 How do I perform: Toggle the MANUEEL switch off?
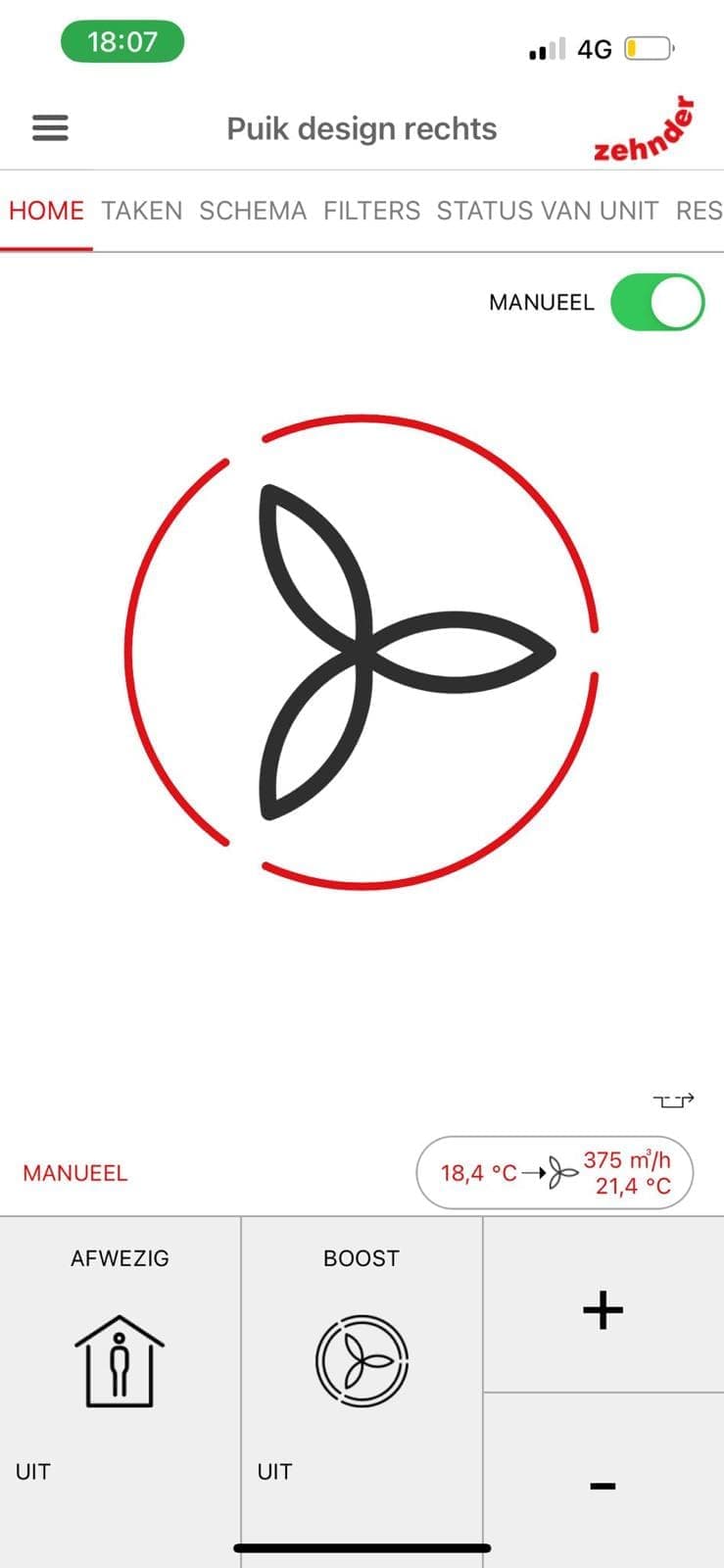click(x=657, y=303)
